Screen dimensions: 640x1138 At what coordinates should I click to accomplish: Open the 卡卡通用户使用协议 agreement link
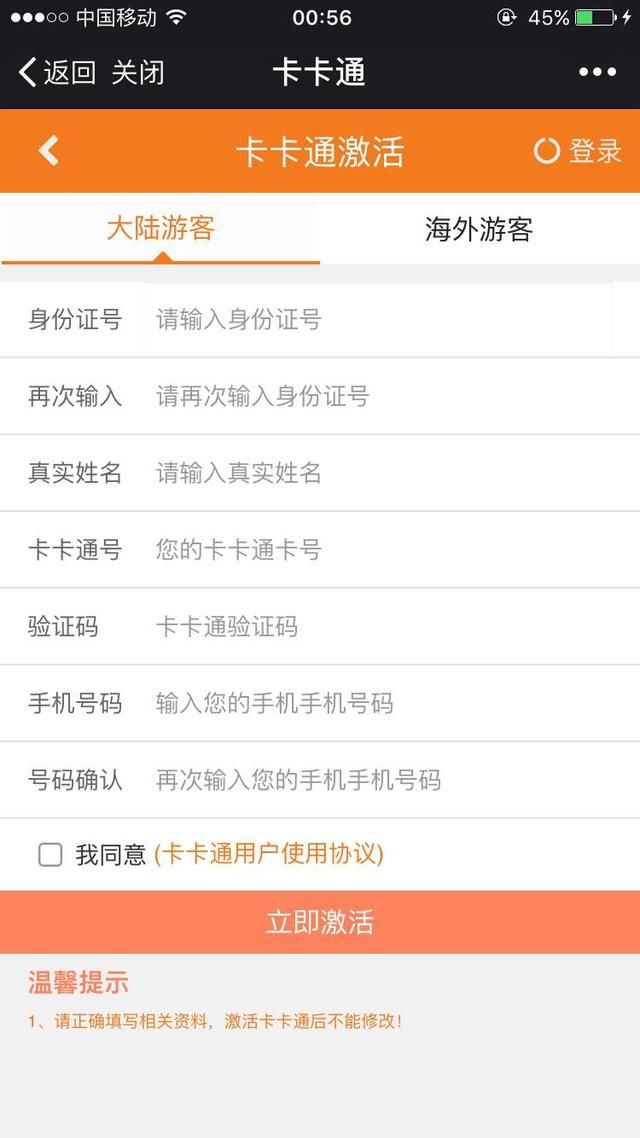269,854
